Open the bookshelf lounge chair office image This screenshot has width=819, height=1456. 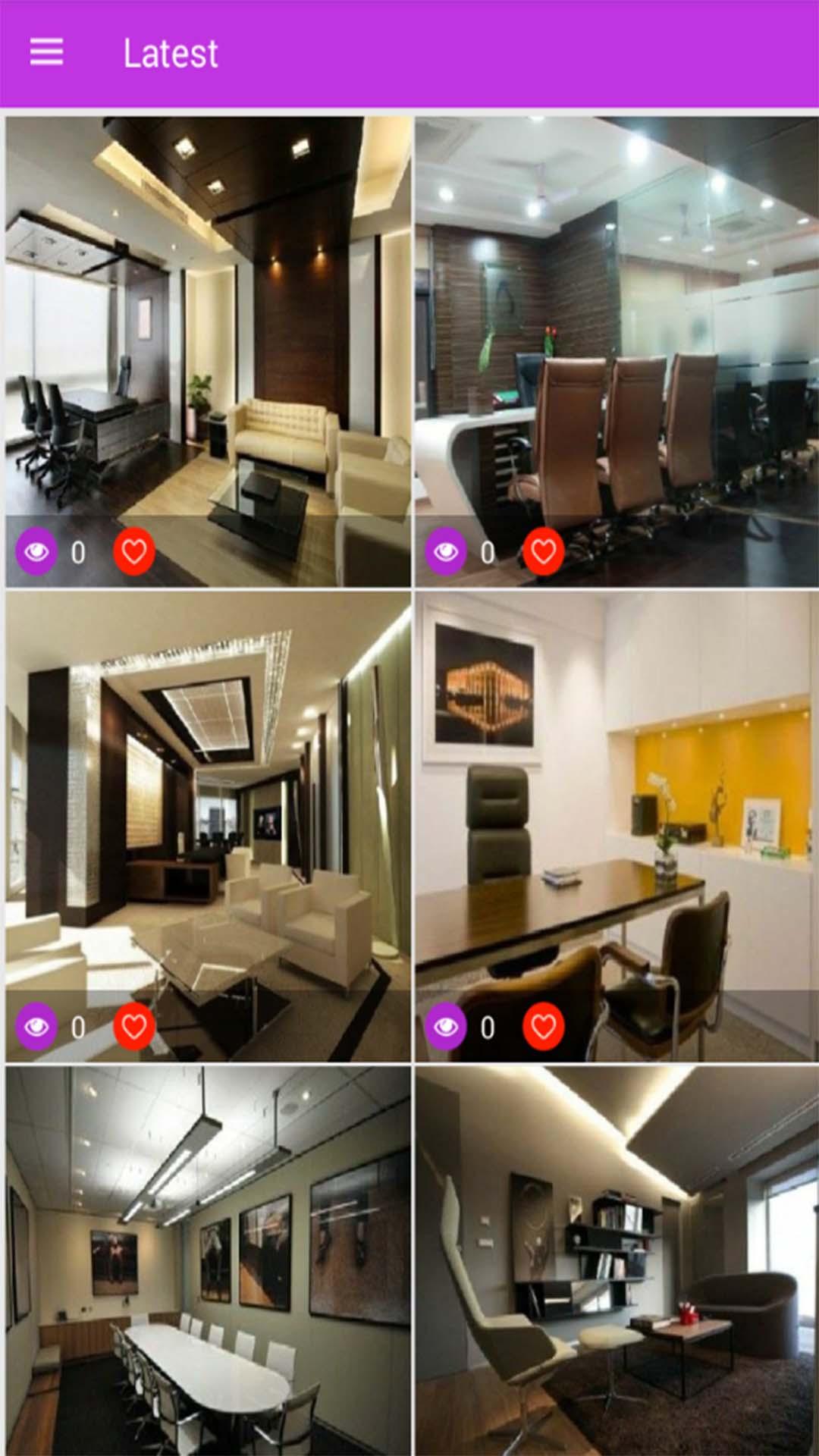(x=617, y=1261)
